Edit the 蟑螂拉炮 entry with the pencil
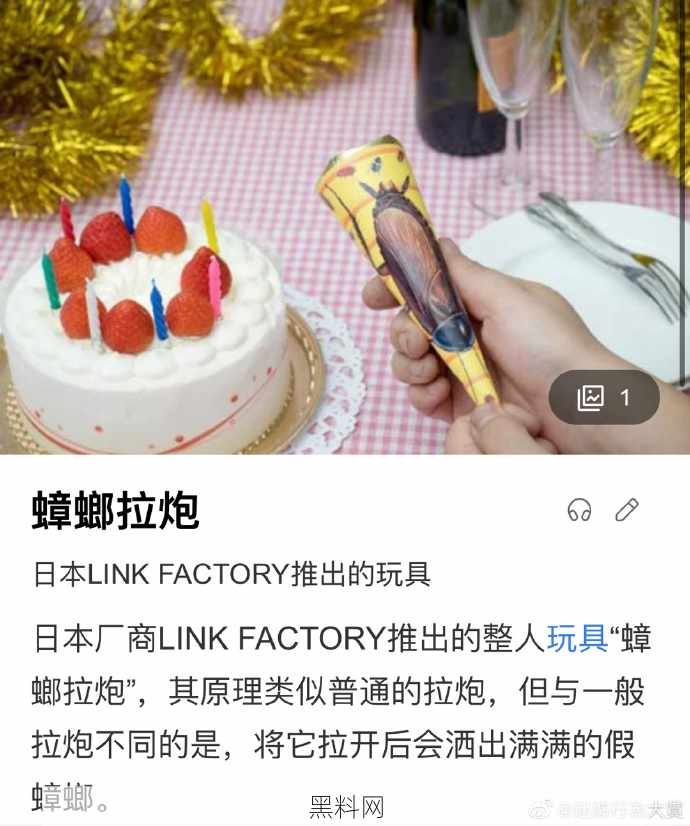Image resolution: width=690 pixels, height=826 pixels. pos(627,510)
